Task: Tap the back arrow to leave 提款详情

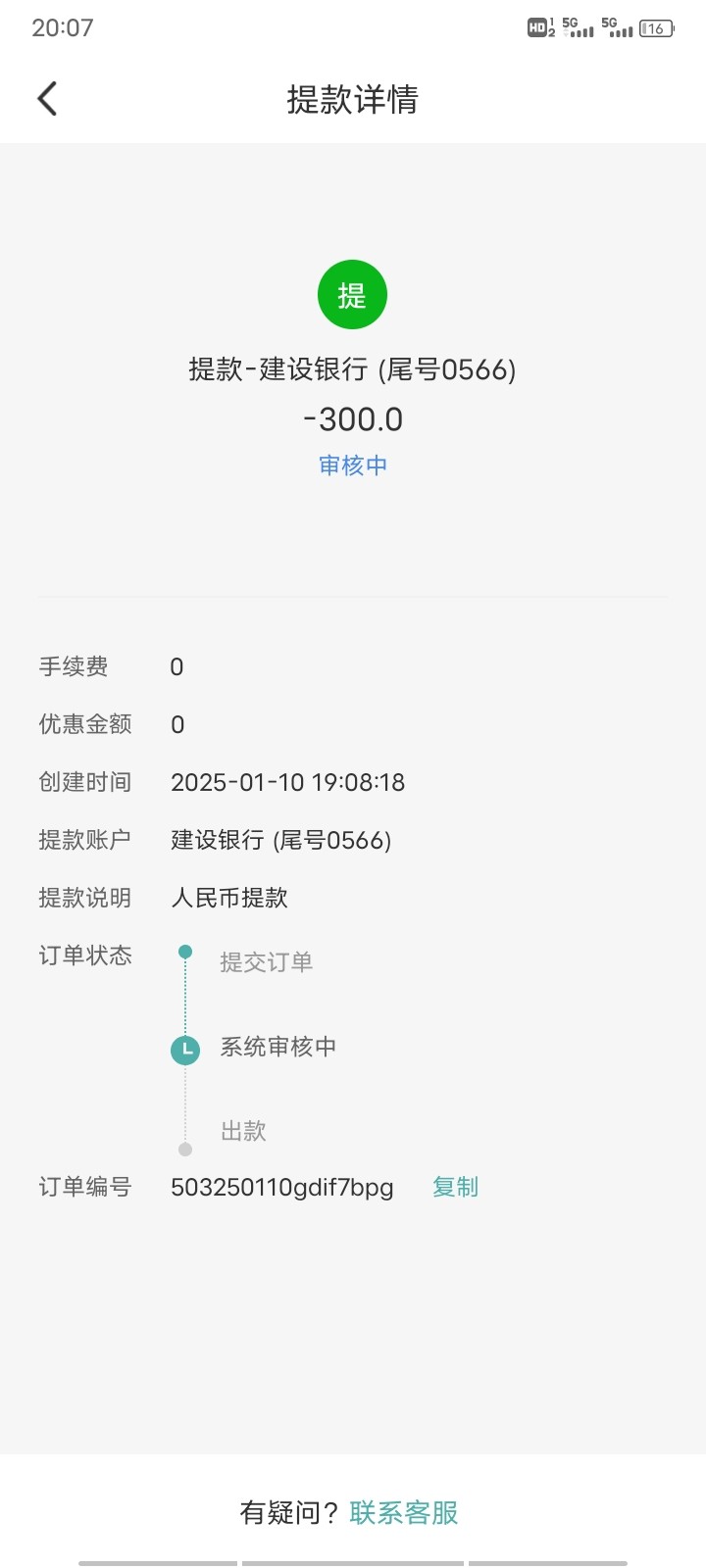Action: tap(46, 98)
